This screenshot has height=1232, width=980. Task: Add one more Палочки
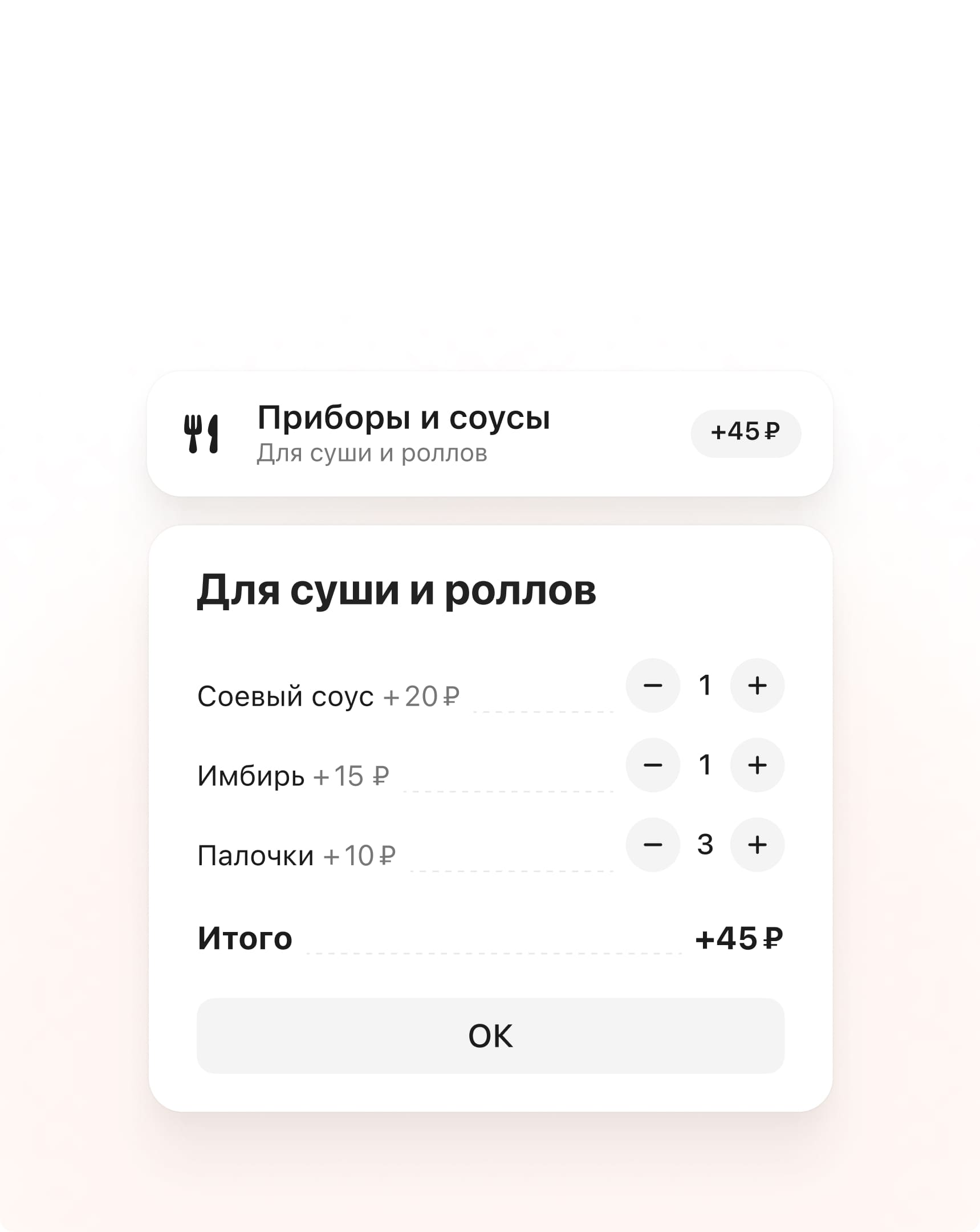pos(757,844)
